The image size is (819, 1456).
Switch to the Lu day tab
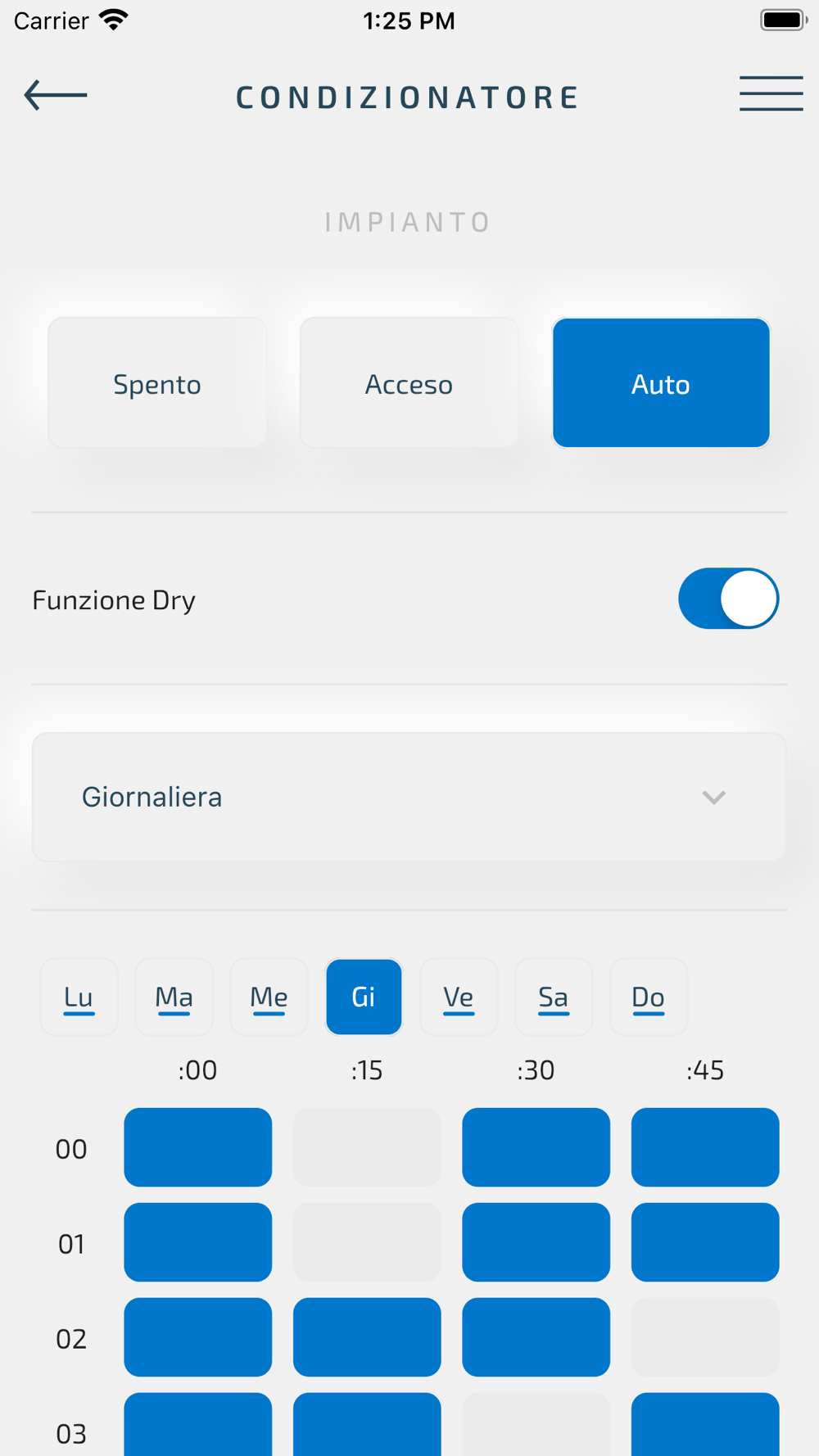[79, 997]
